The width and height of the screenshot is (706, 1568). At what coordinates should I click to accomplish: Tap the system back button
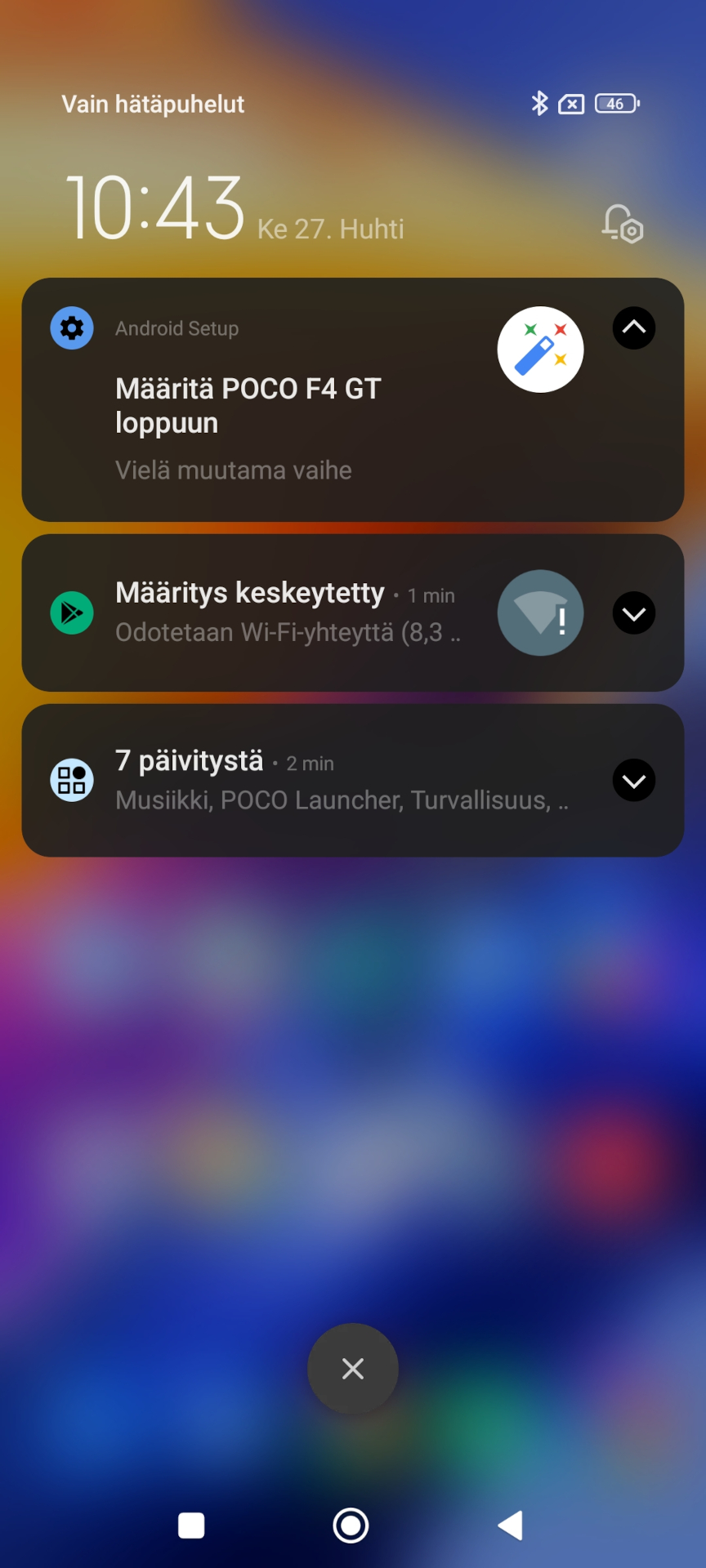point(511,1525)
